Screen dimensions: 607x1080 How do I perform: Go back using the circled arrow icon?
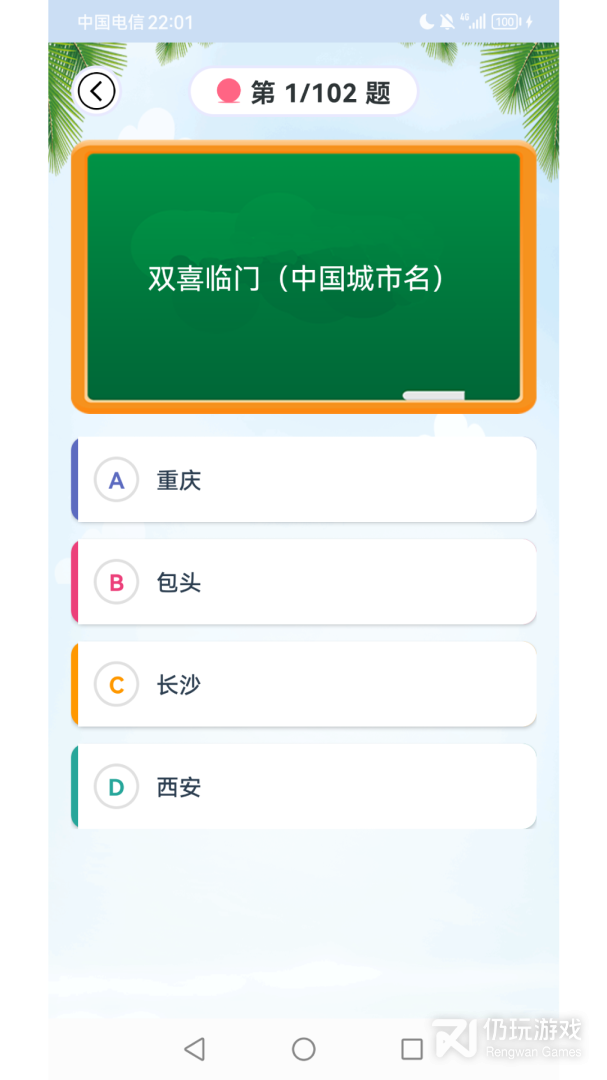pos(97,92)
